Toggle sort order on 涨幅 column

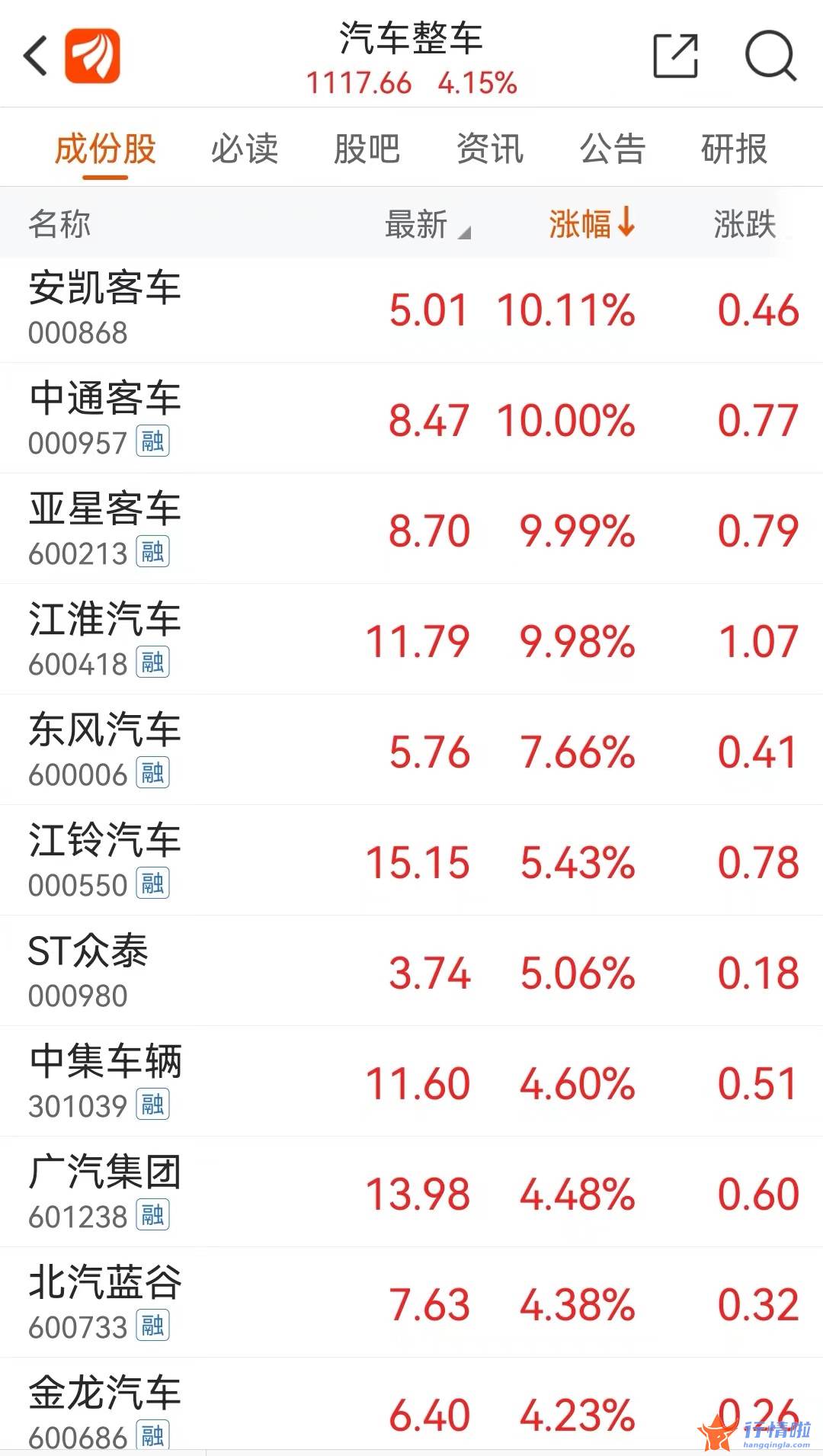click(592, 223)
